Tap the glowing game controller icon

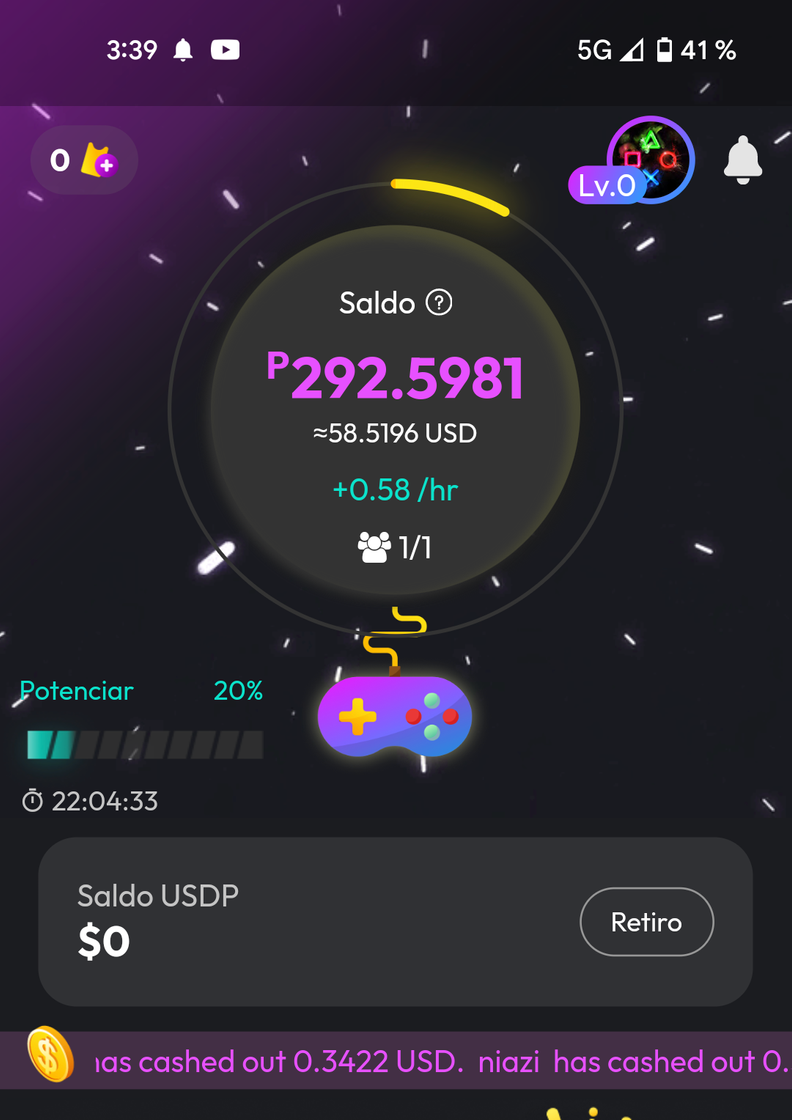coord(394,715)
